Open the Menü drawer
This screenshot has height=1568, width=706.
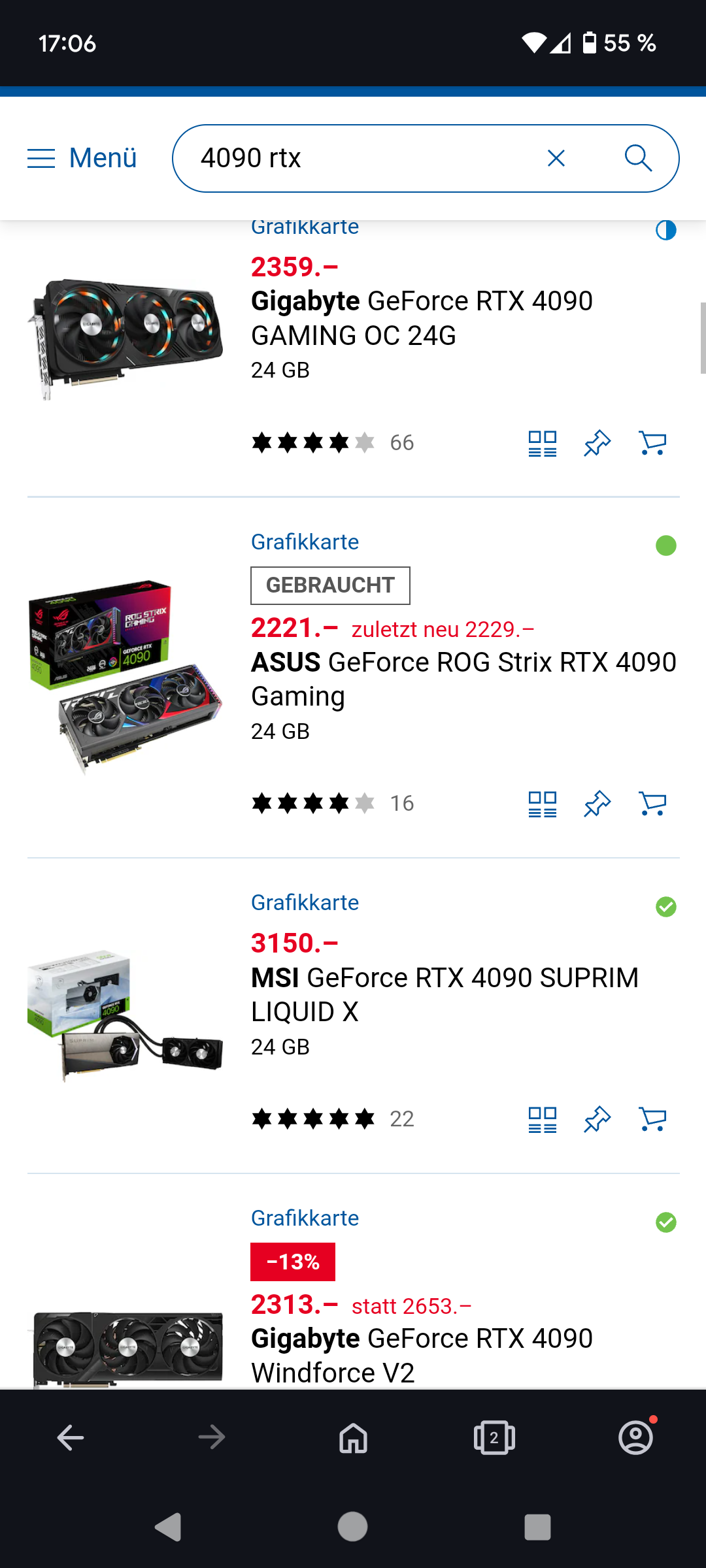click(x=82, y=158)
